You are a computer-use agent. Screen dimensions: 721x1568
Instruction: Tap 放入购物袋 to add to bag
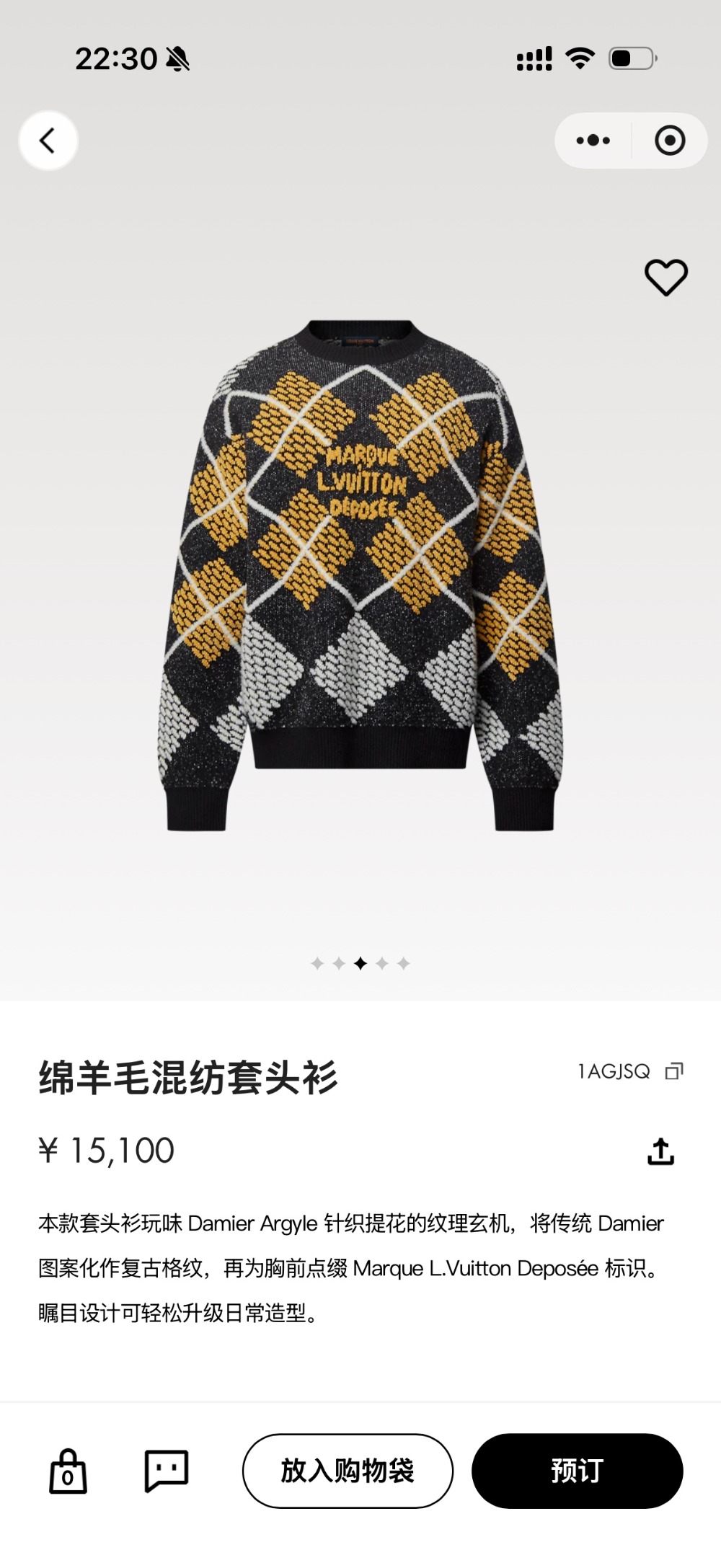(x=348, y=1471)
